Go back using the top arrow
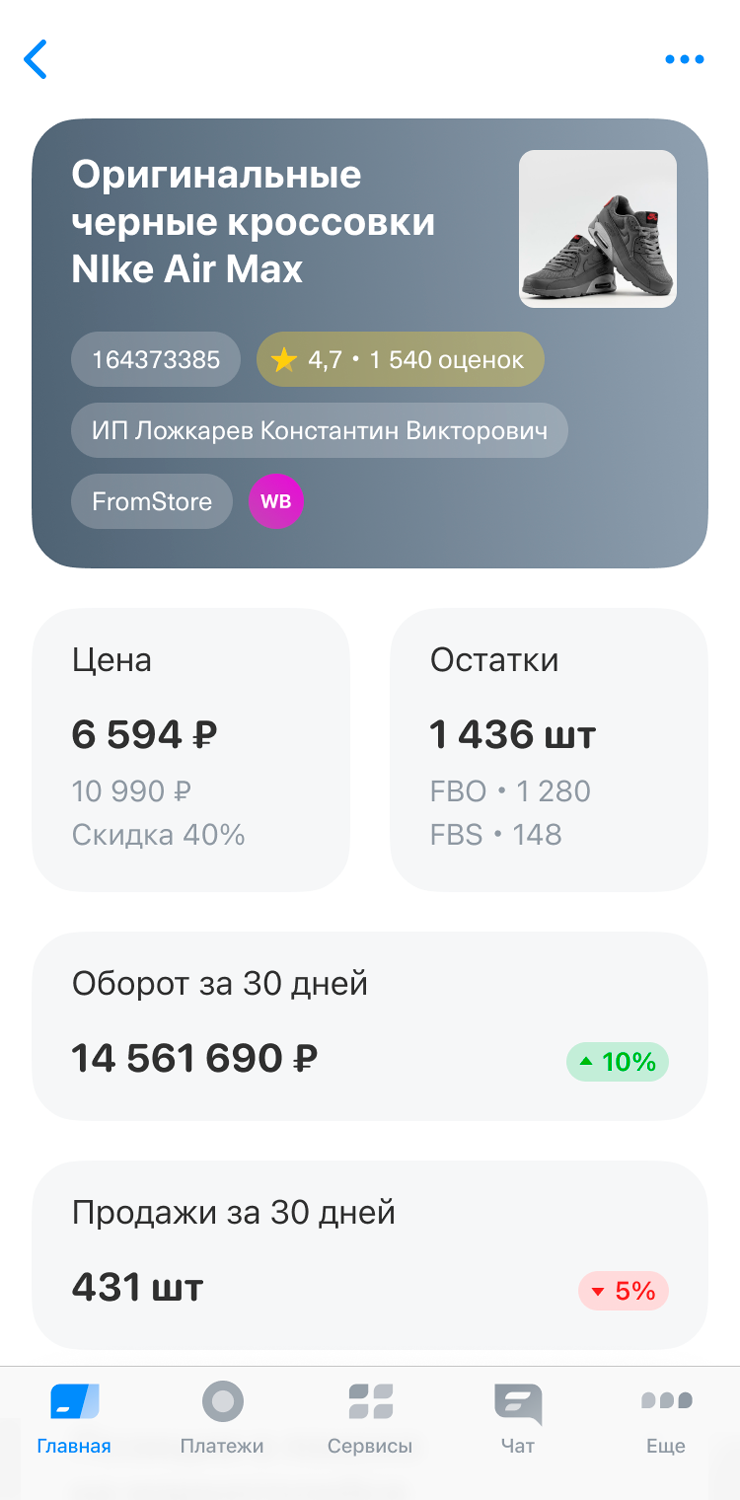Viewport: 740px width, 1500px height. point(36,60)
